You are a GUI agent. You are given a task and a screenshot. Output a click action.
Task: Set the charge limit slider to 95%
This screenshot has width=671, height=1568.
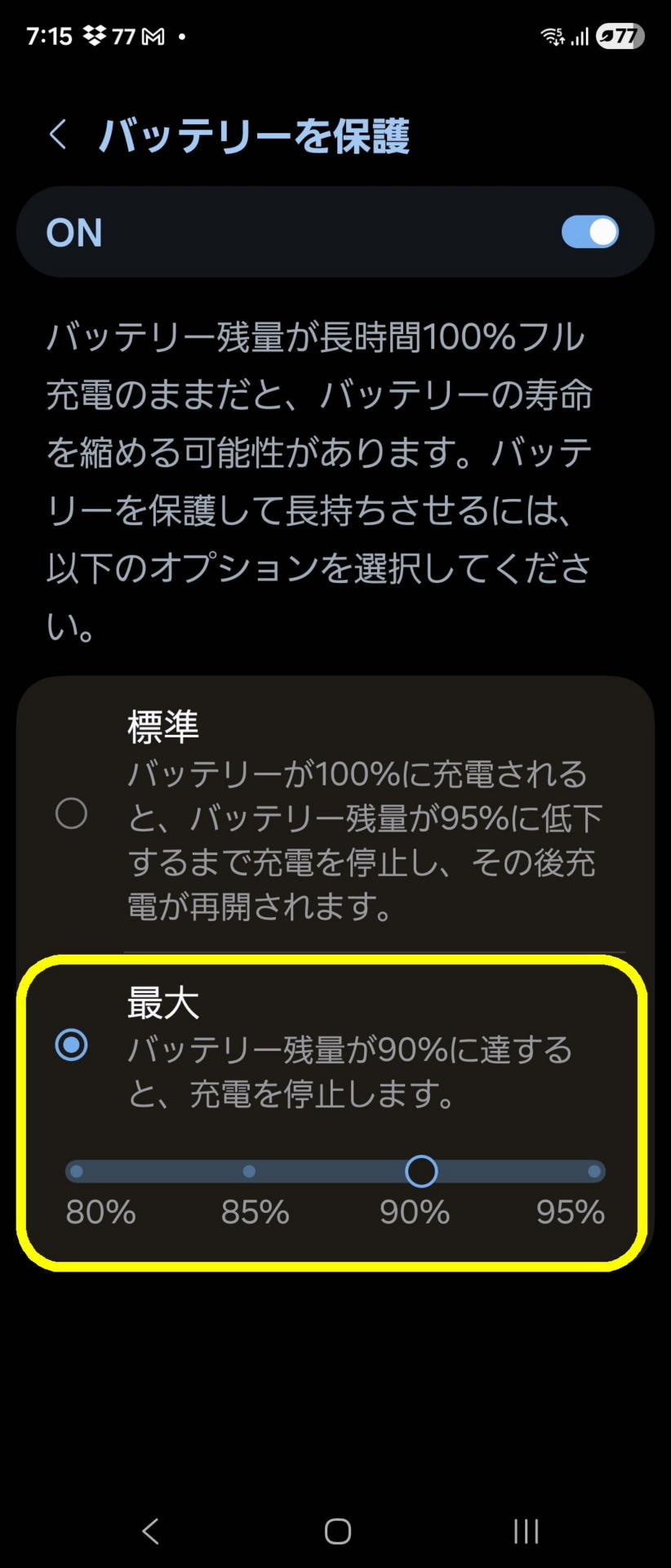click(594, 1171)
